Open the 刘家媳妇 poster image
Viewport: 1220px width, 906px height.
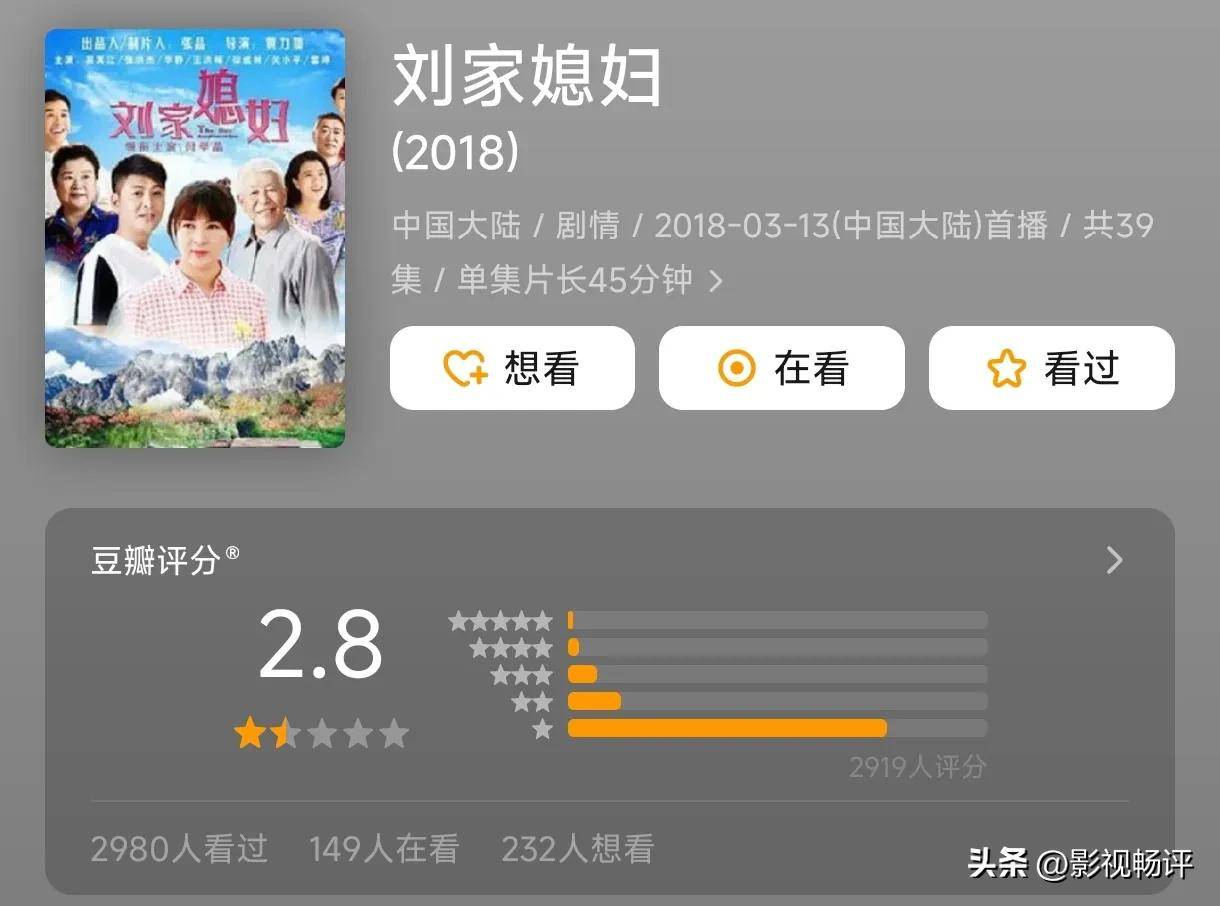(x=195, y=238)
